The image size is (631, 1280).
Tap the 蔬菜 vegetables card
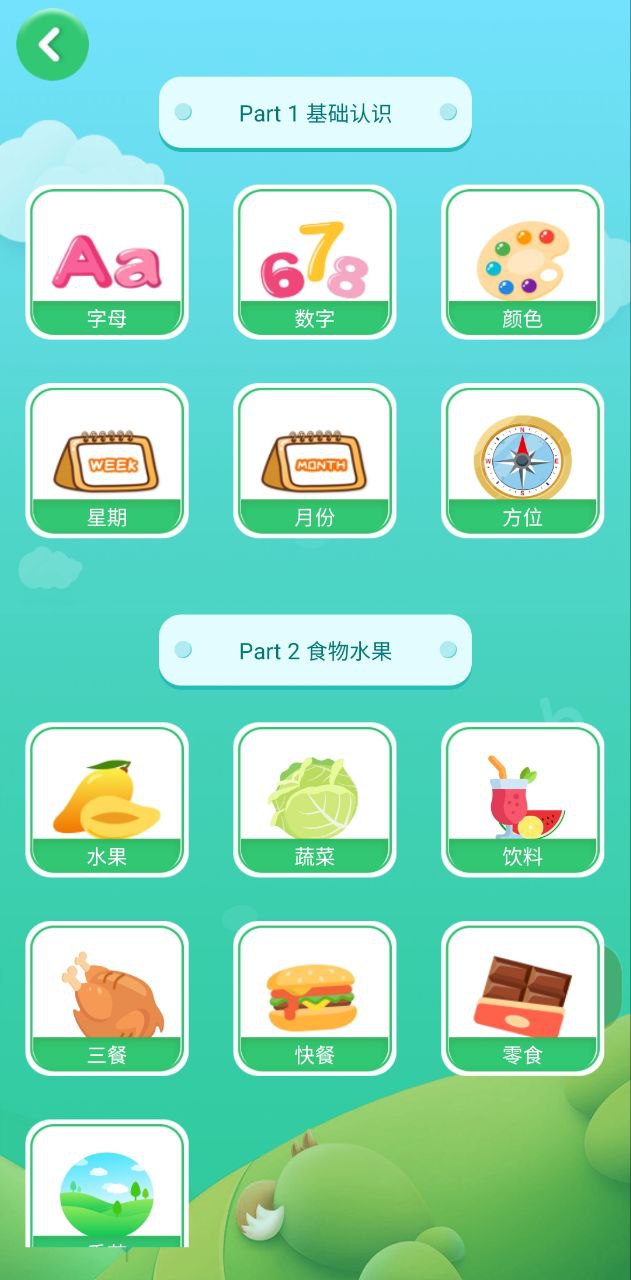pyautogui.click(x=315, y=799)
